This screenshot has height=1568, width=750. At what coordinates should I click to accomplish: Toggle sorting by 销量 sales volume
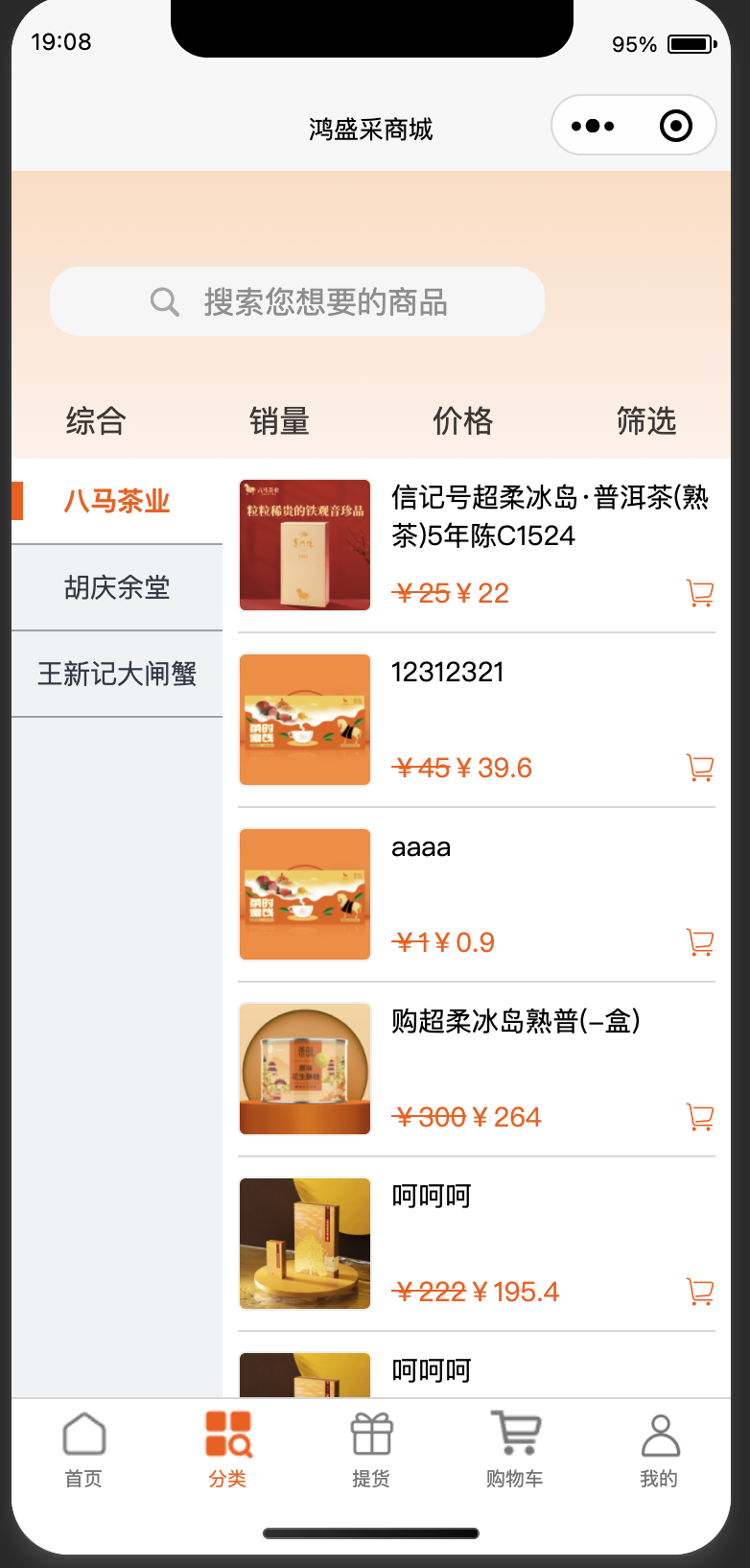pos(279,421)
